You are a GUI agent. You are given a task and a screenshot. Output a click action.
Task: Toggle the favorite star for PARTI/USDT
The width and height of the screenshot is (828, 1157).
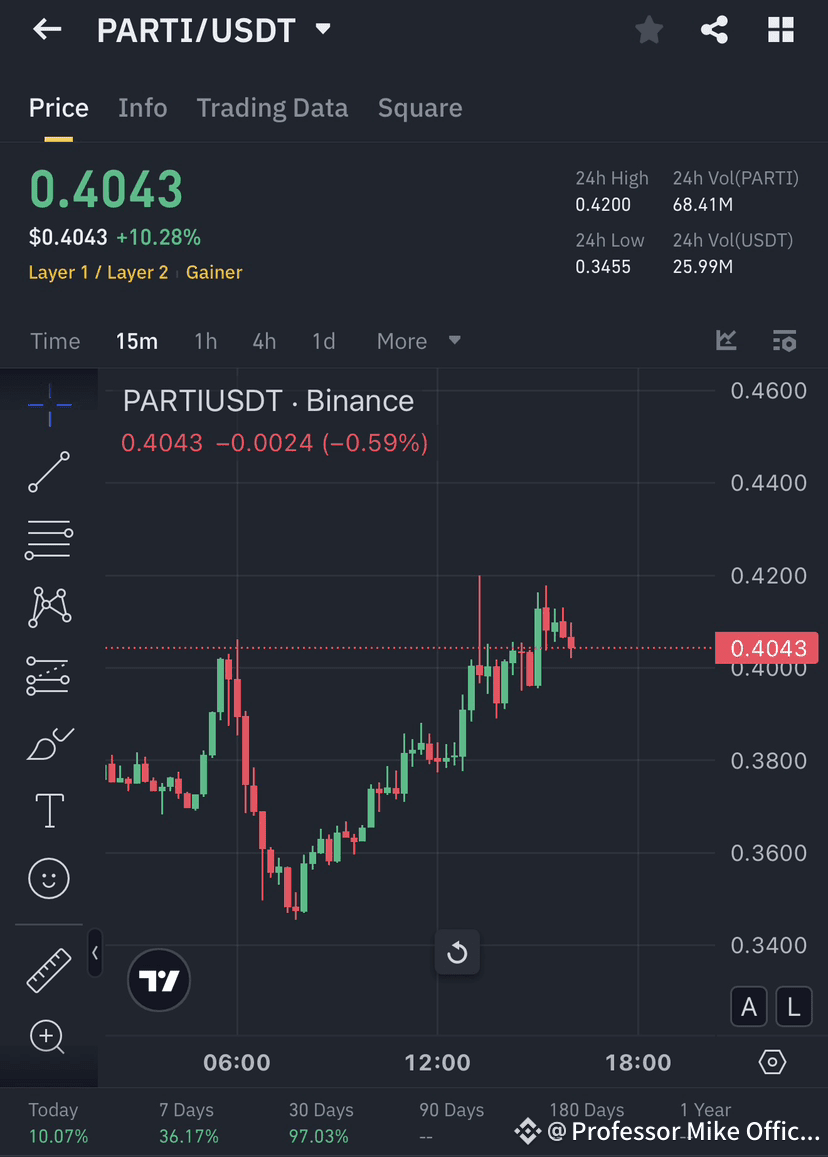click(x=648, y=29)
